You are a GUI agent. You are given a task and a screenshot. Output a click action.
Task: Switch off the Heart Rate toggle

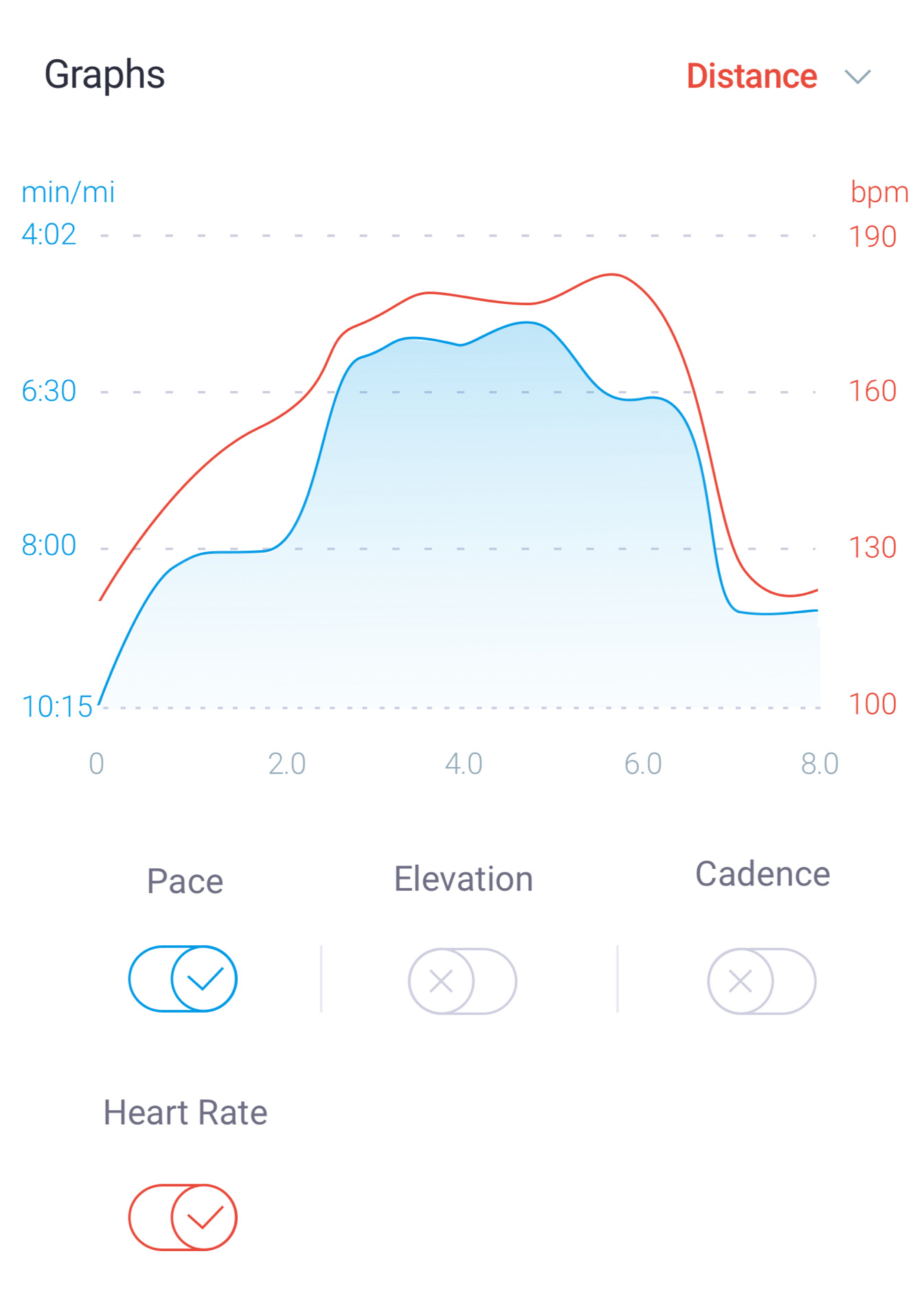coord(183,1217)
